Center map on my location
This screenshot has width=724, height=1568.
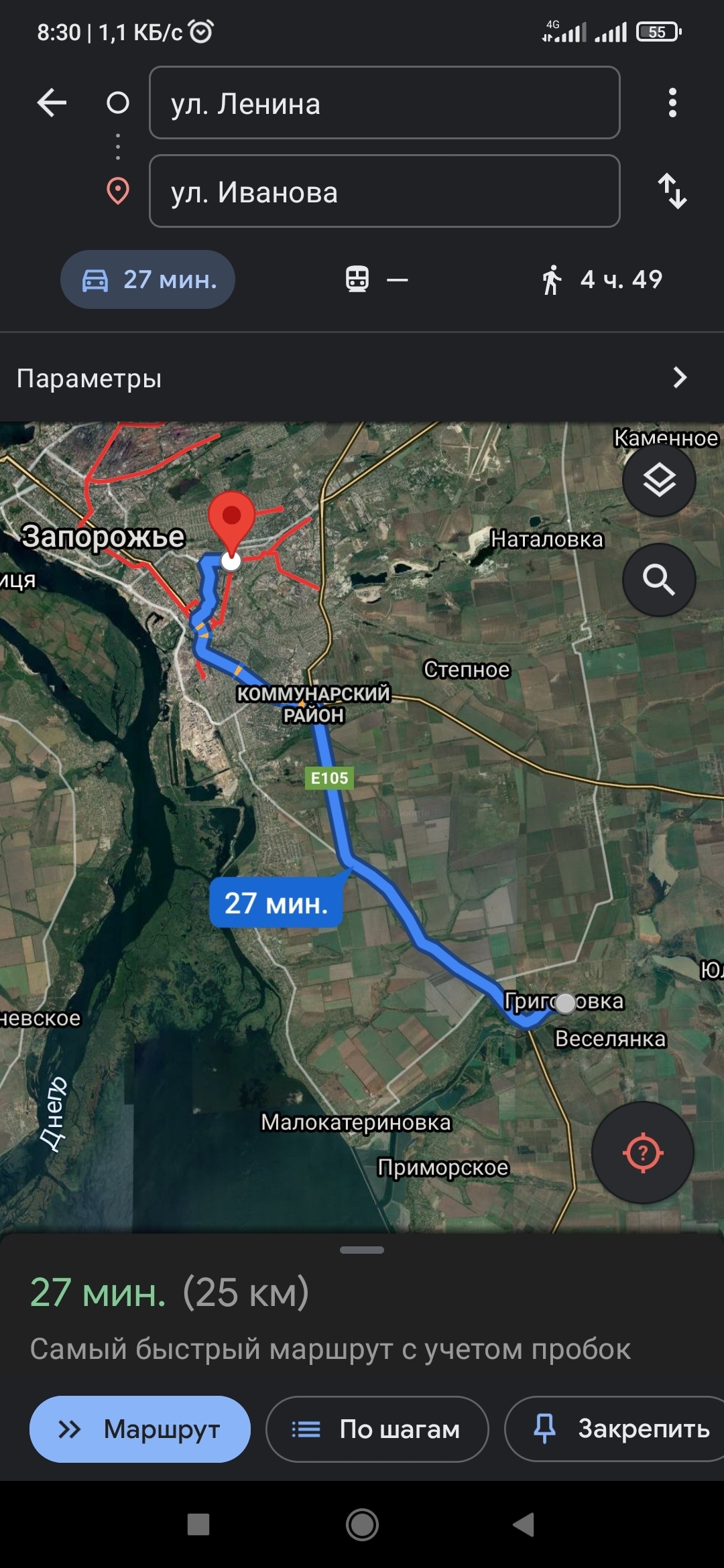[642, 1153]
